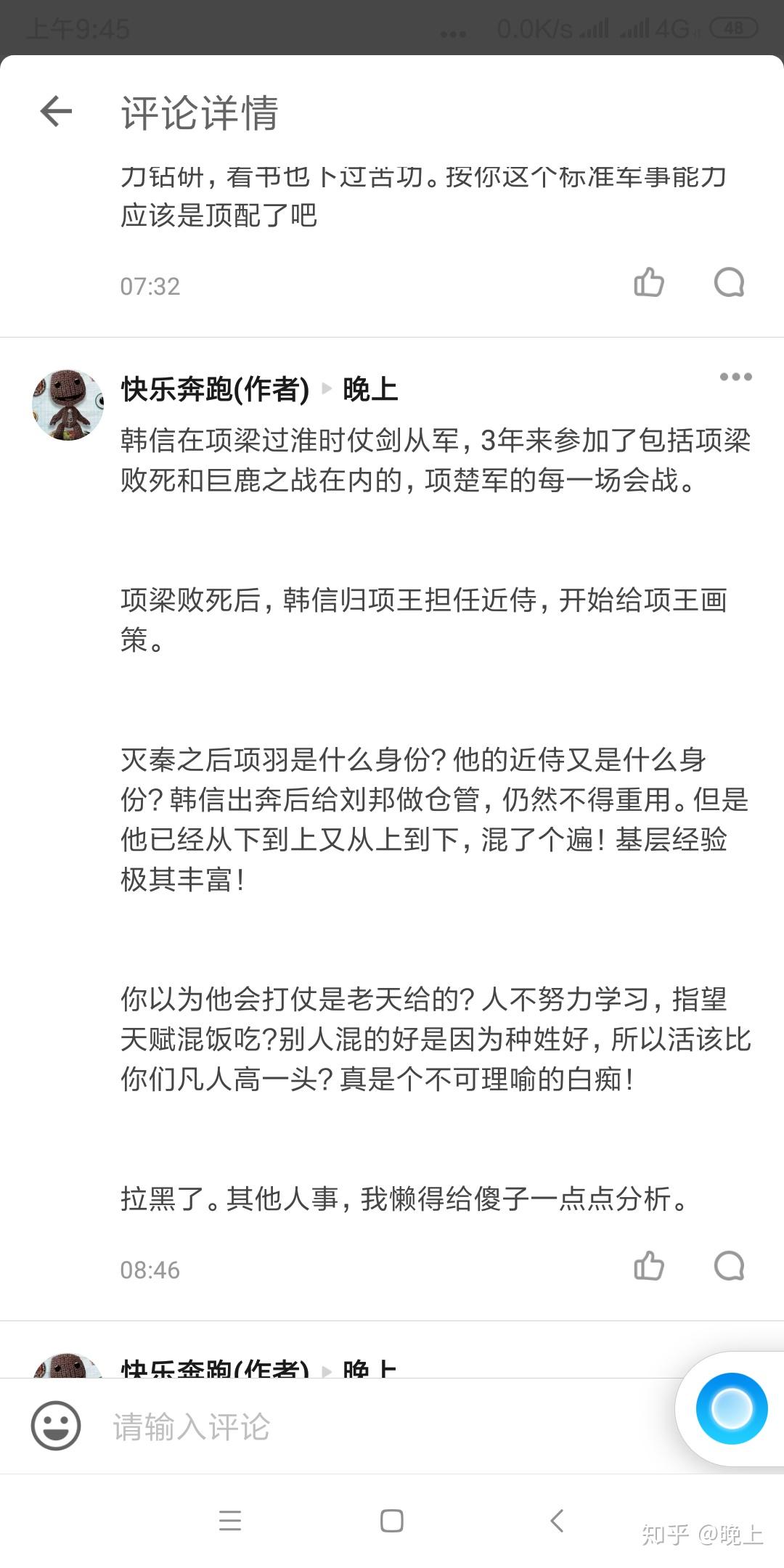Like the comment posted at 08:46

tap(649, 1266)
